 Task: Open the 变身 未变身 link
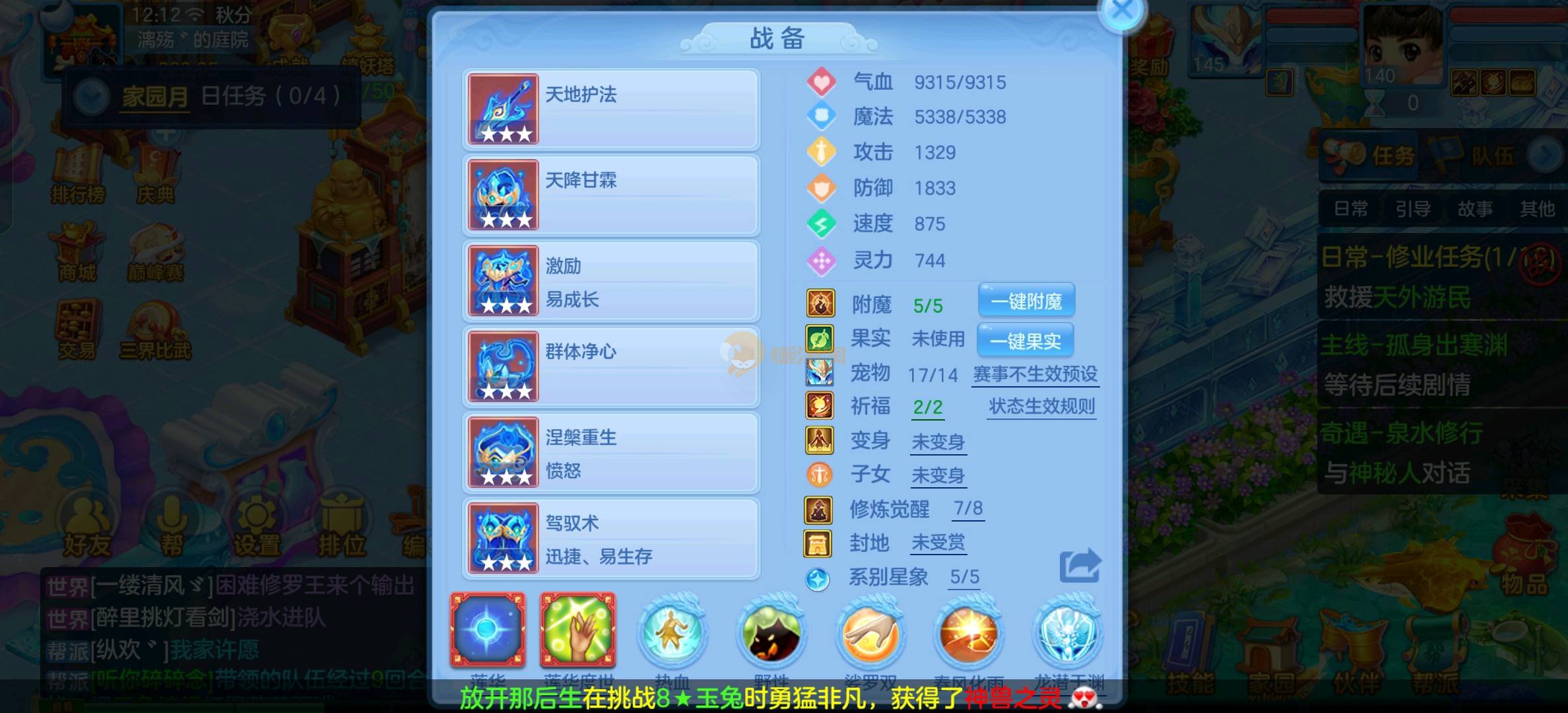pos(938,442)
